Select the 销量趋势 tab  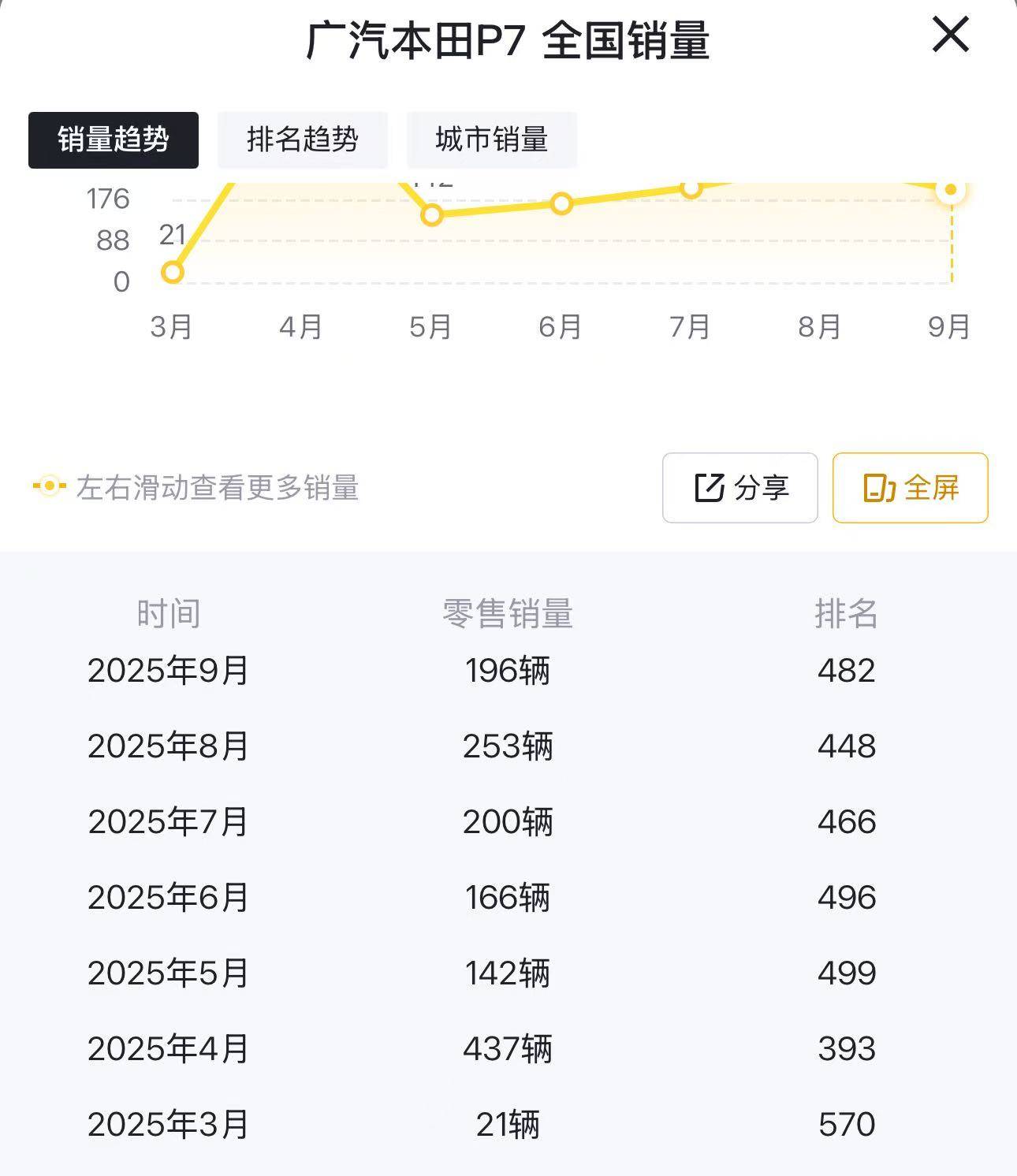click(x=113, y=140)
